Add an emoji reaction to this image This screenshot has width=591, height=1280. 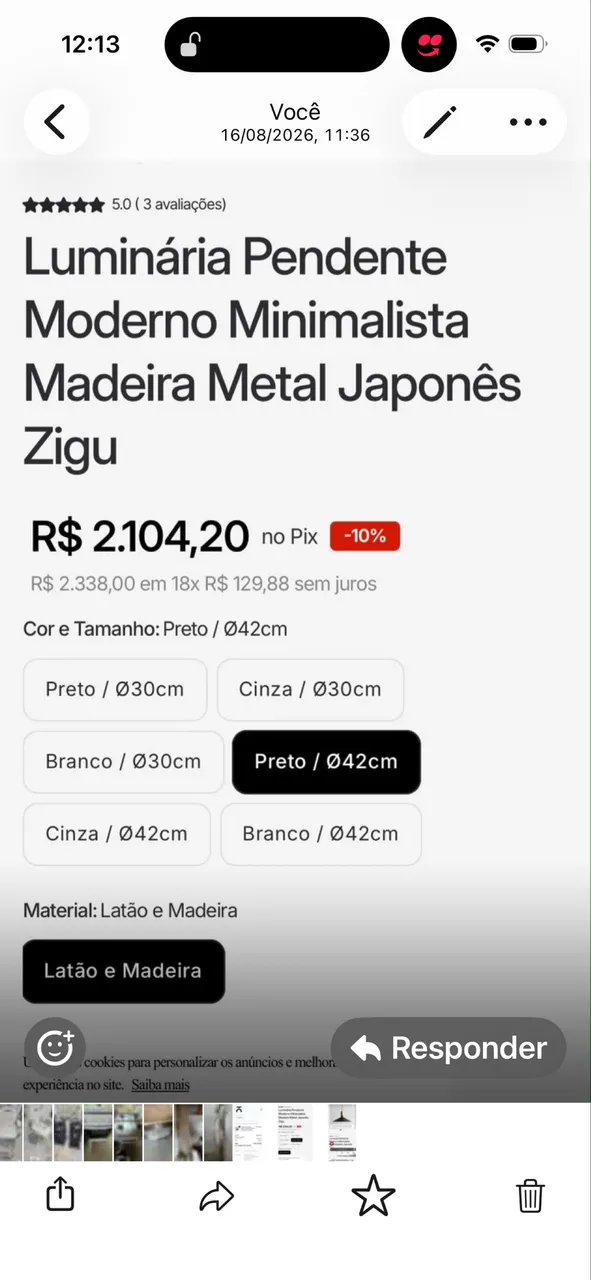pyautogui.click(x=55, y=1047)
